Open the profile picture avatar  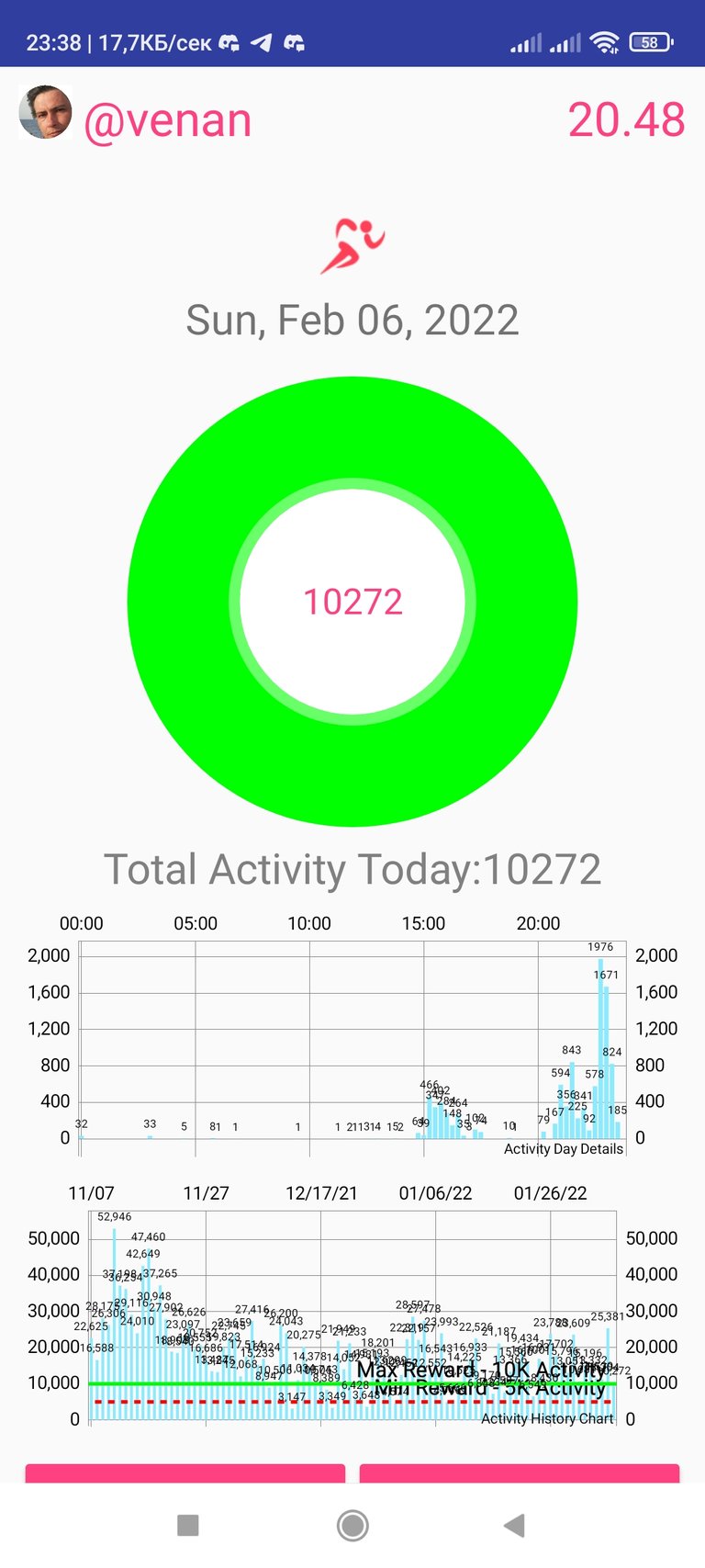pyautogui.click(x=45, y=112)
